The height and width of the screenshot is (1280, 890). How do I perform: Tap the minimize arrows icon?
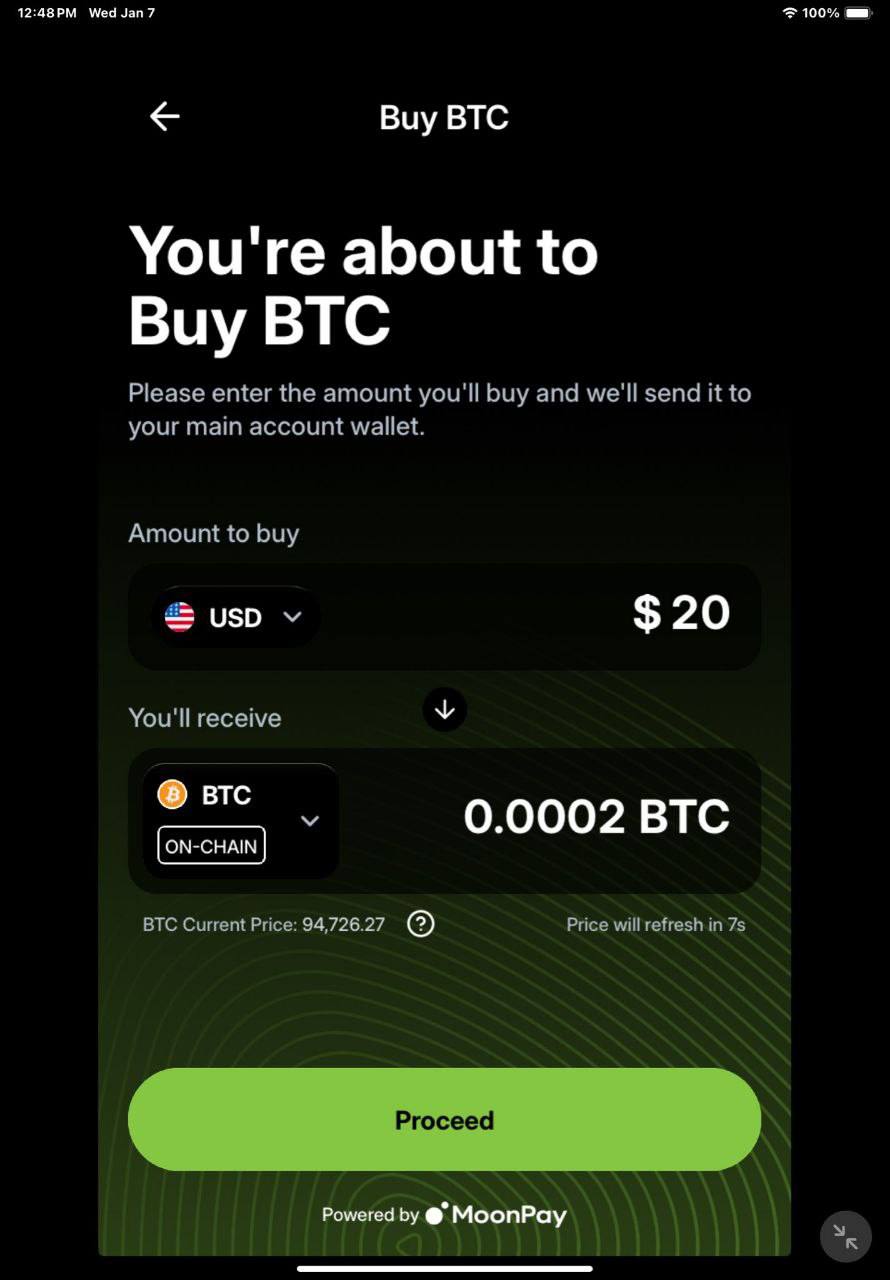click(x=846, y=1237)
